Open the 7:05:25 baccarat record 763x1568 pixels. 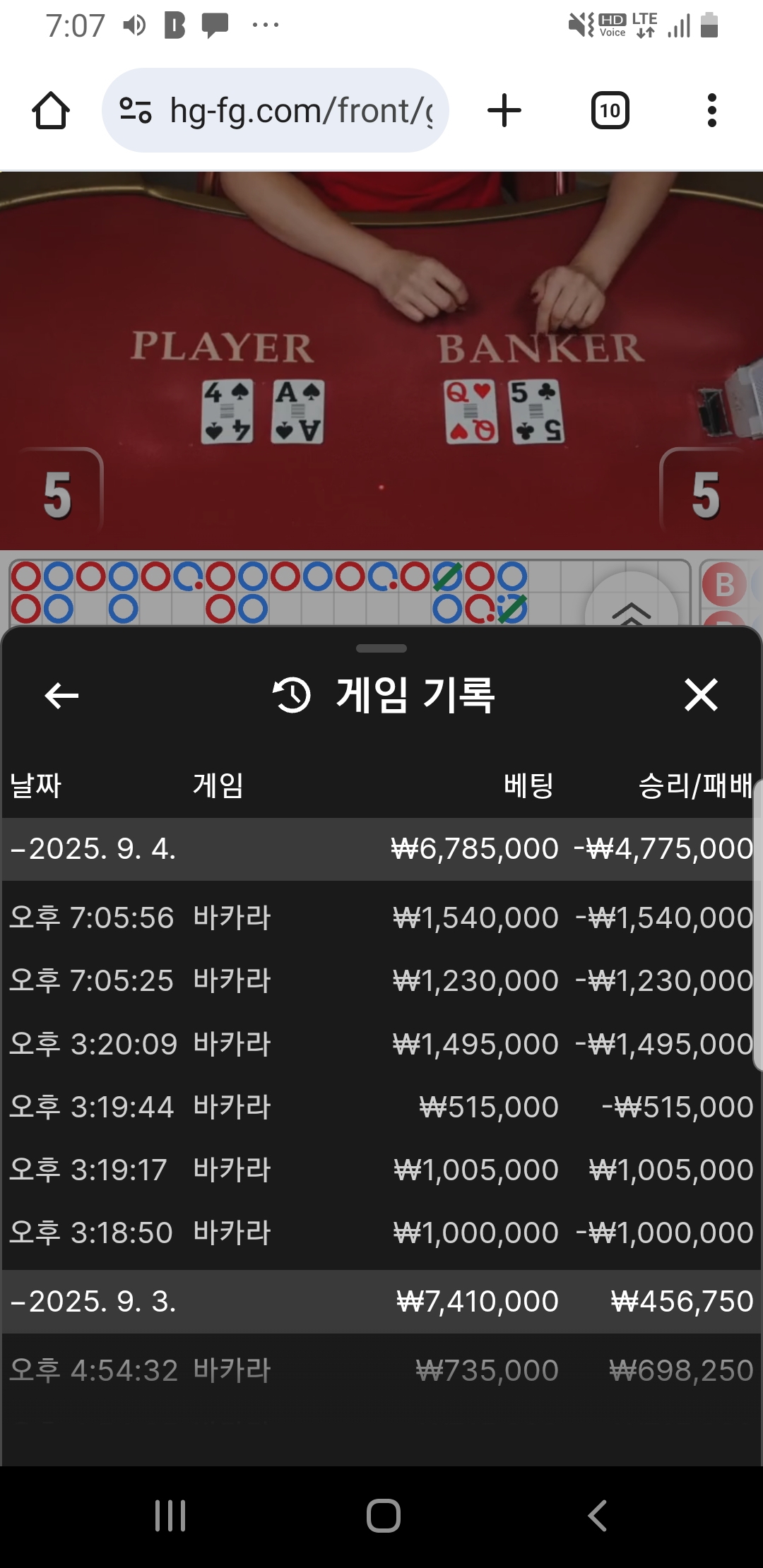381,981
